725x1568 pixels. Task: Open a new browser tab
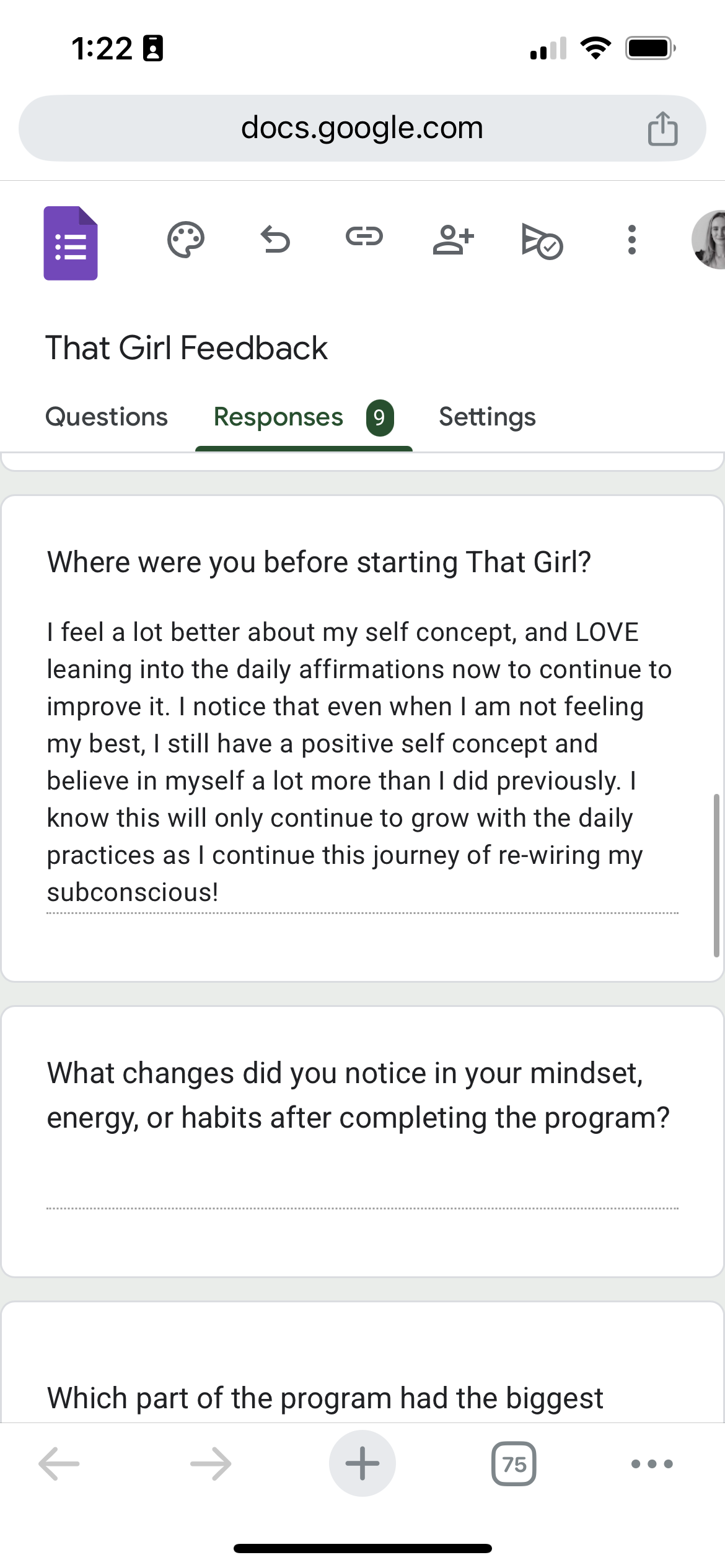tap(362, 1464)
